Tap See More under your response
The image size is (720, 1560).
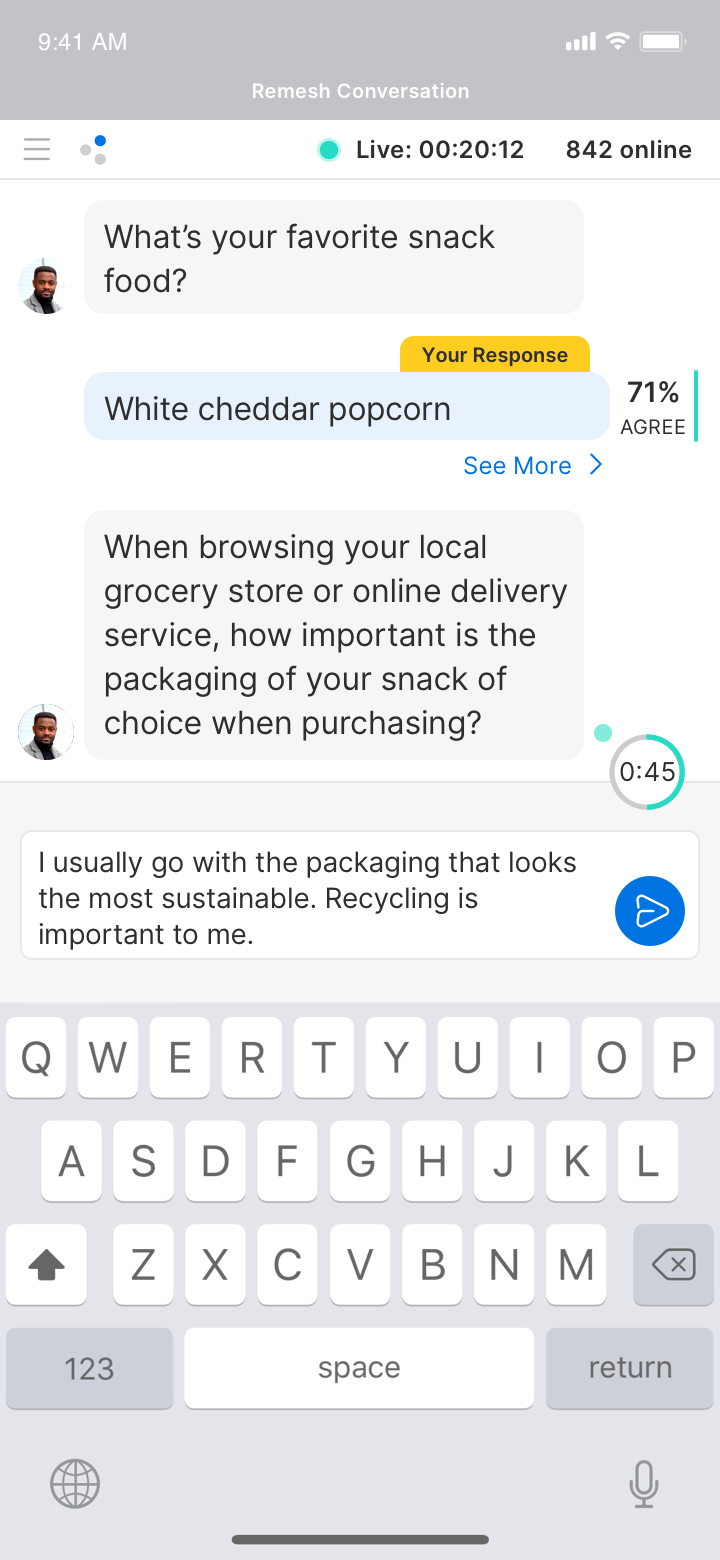(532, 466)
